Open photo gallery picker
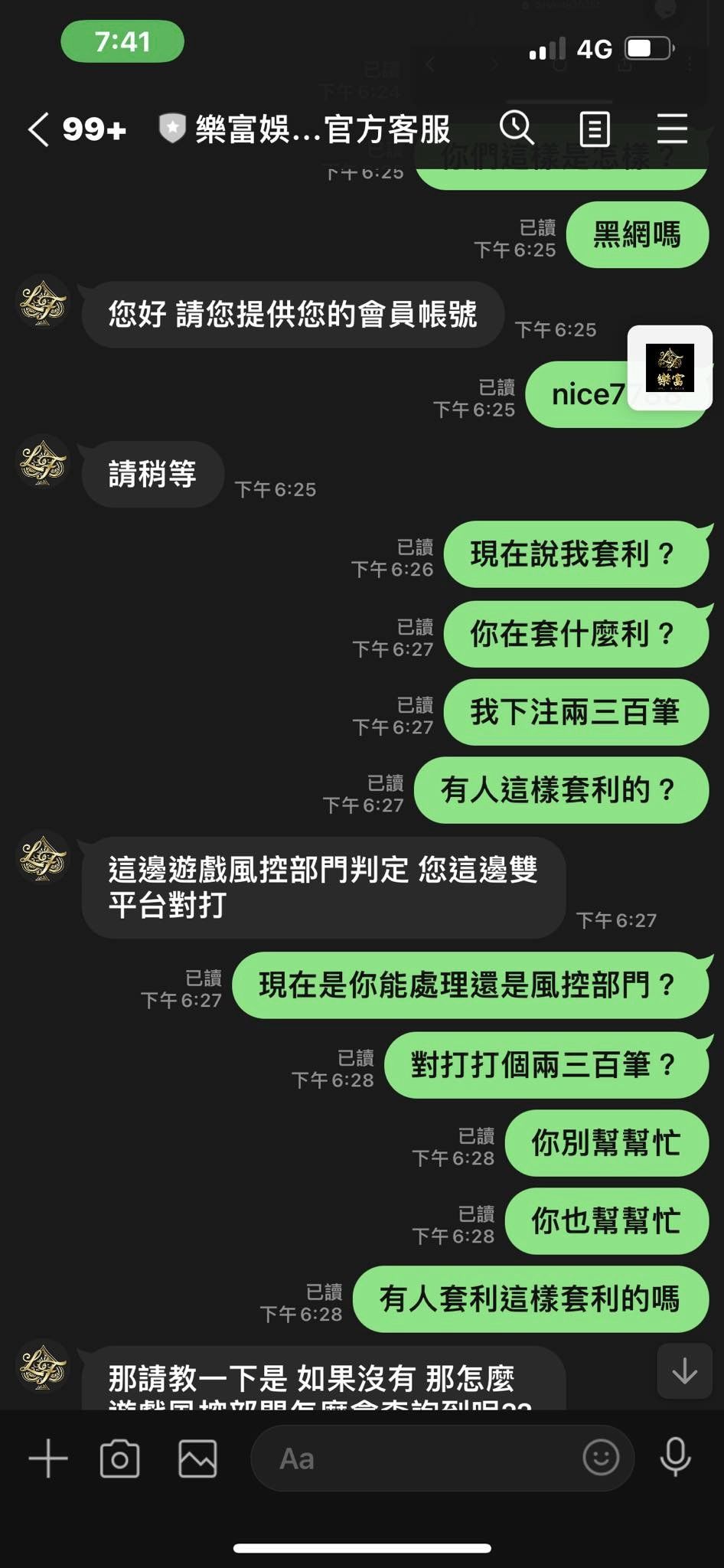Viewport: 724px width, 1568px height. point(197,1459)
